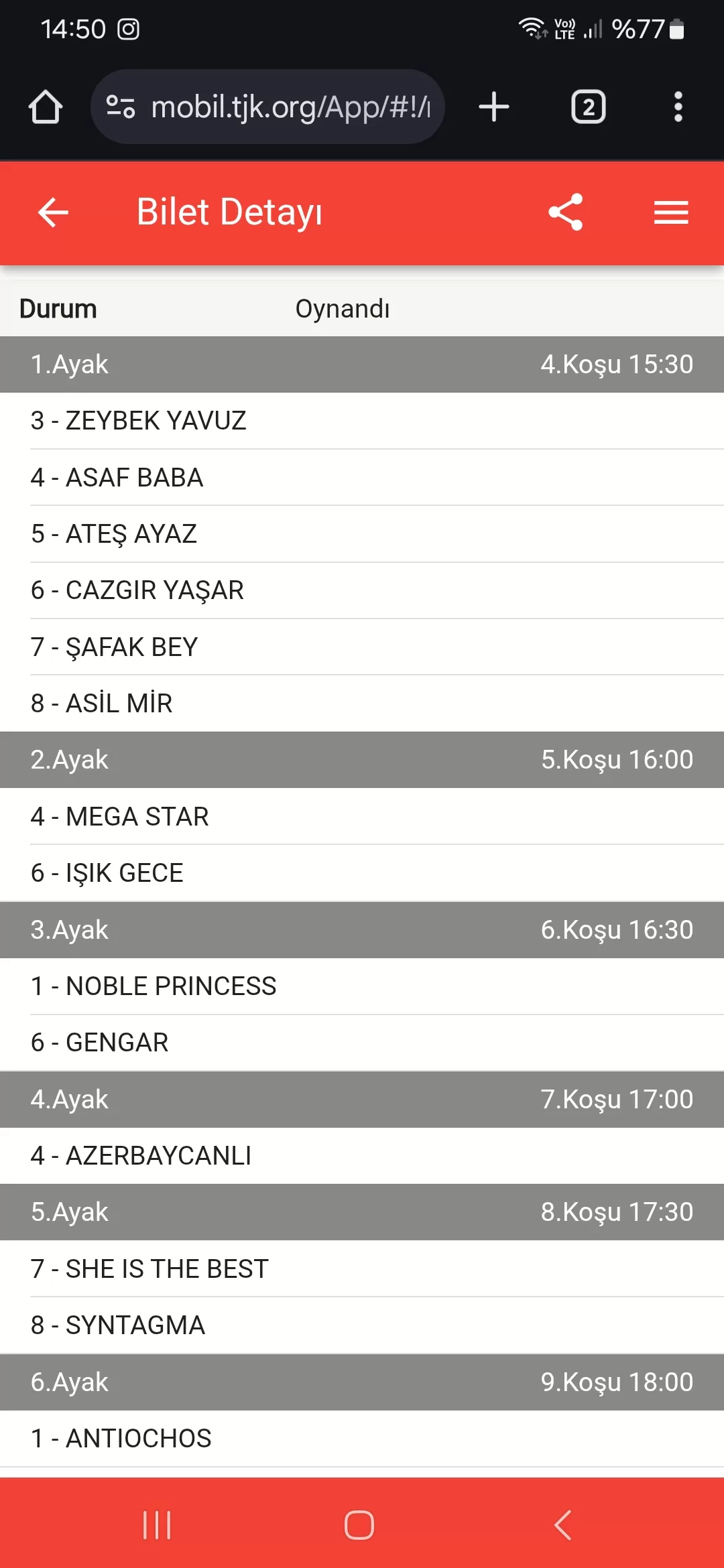Show the open tabs switcher

click(588, 107)
